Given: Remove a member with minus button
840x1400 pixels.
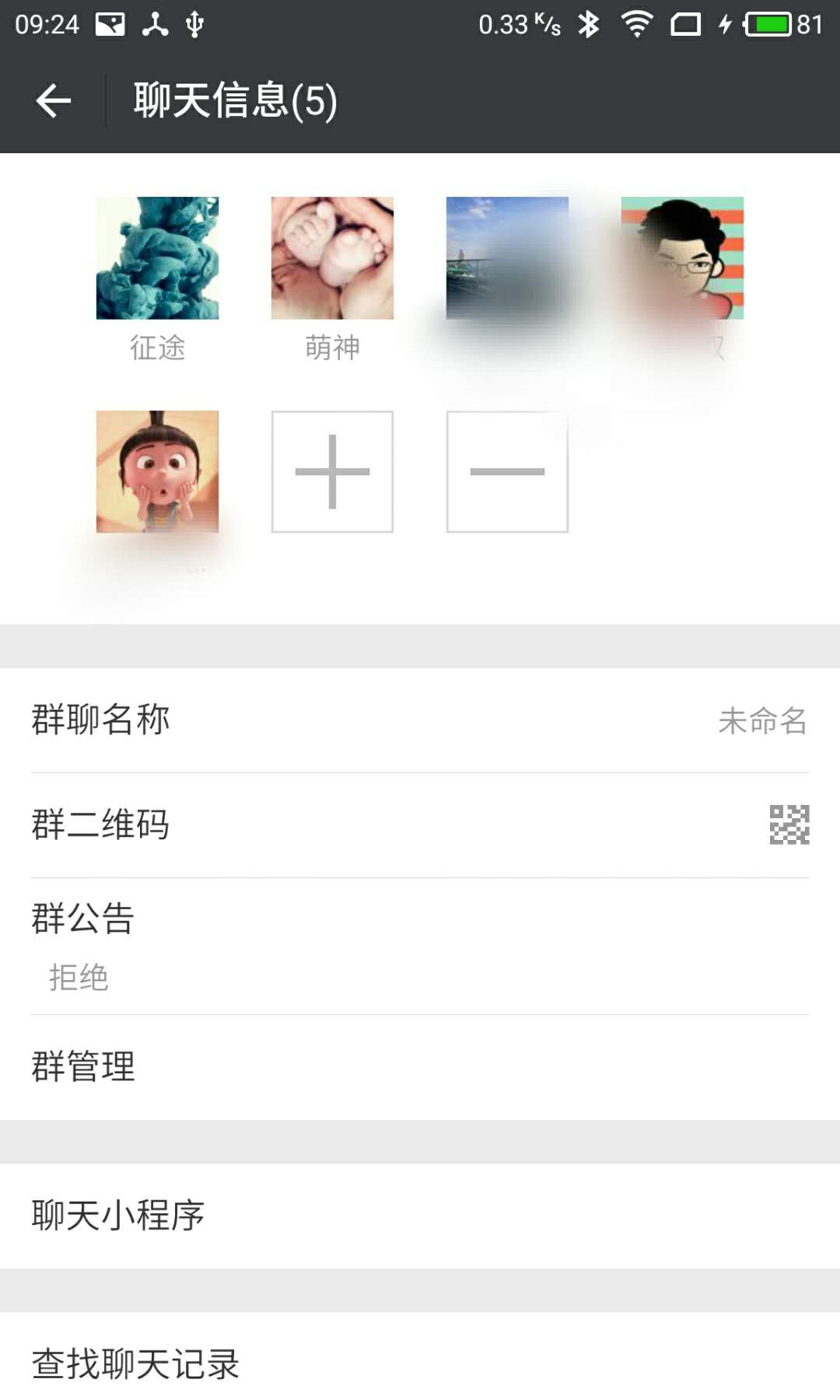Looking at the screenshot, I should tap(507, 471).
